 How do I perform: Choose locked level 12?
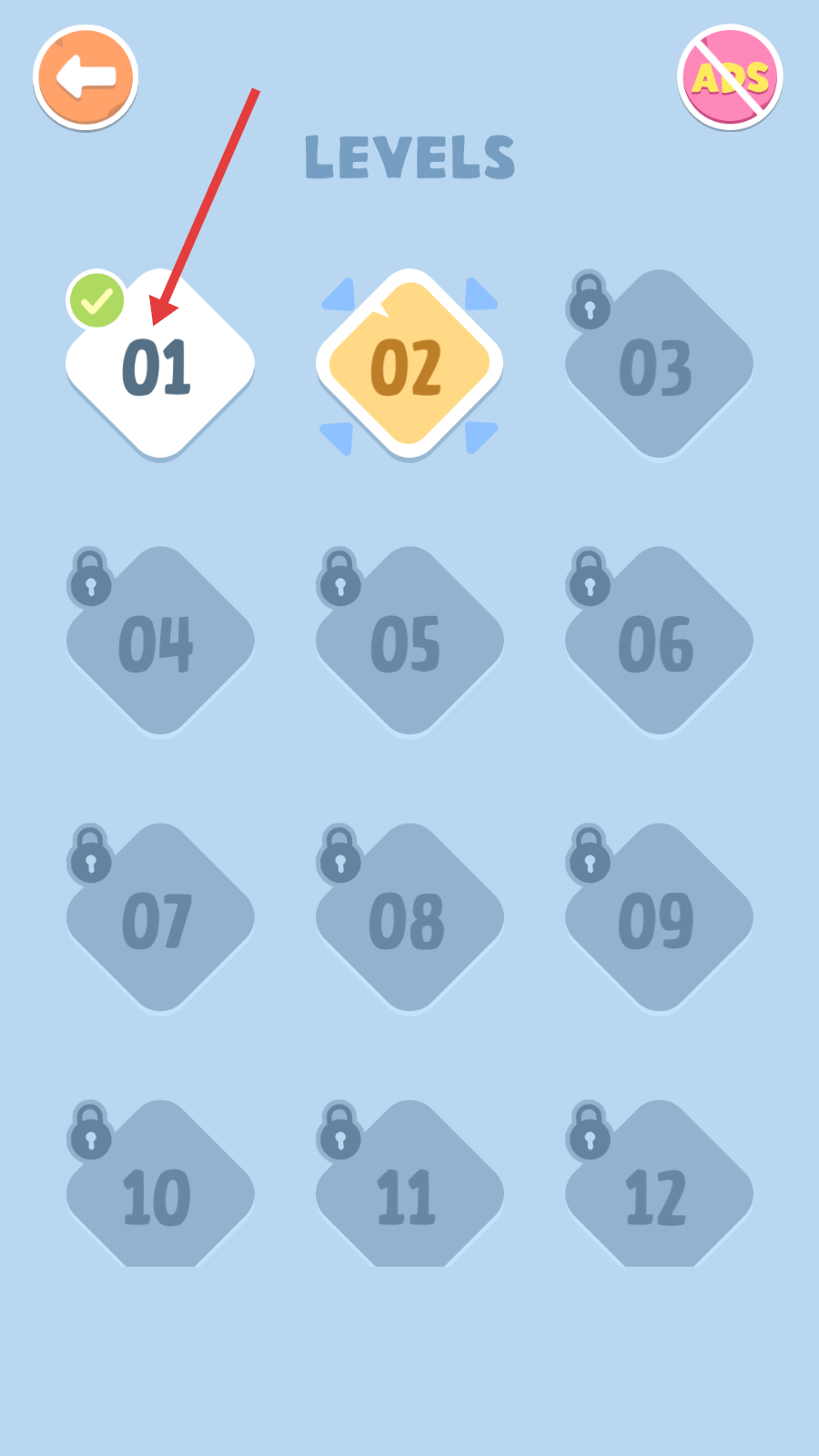tap(659, 1184)
